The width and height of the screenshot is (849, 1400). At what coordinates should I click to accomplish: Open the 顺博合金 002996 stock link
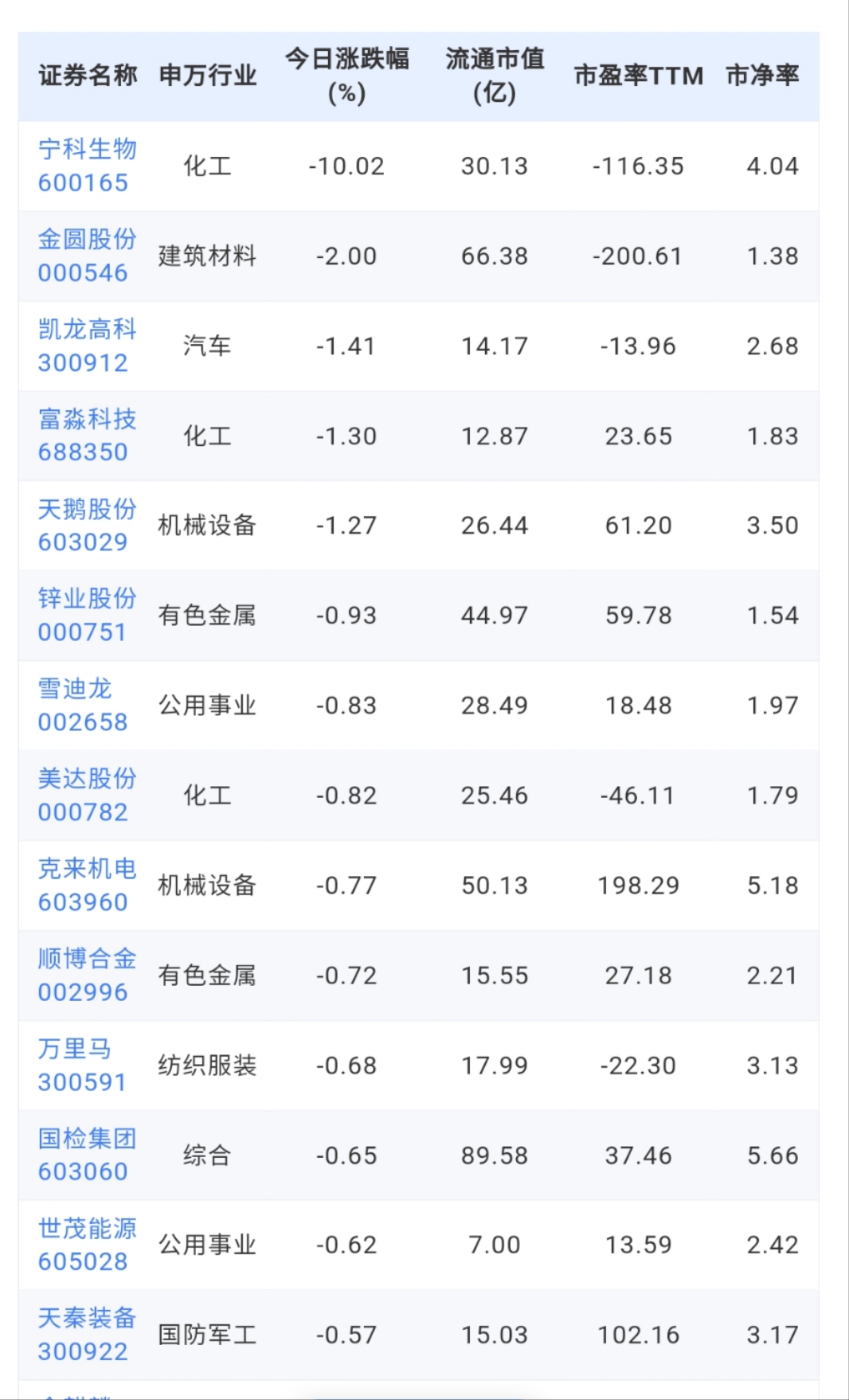pyautogui.click(x=87, y=976)
